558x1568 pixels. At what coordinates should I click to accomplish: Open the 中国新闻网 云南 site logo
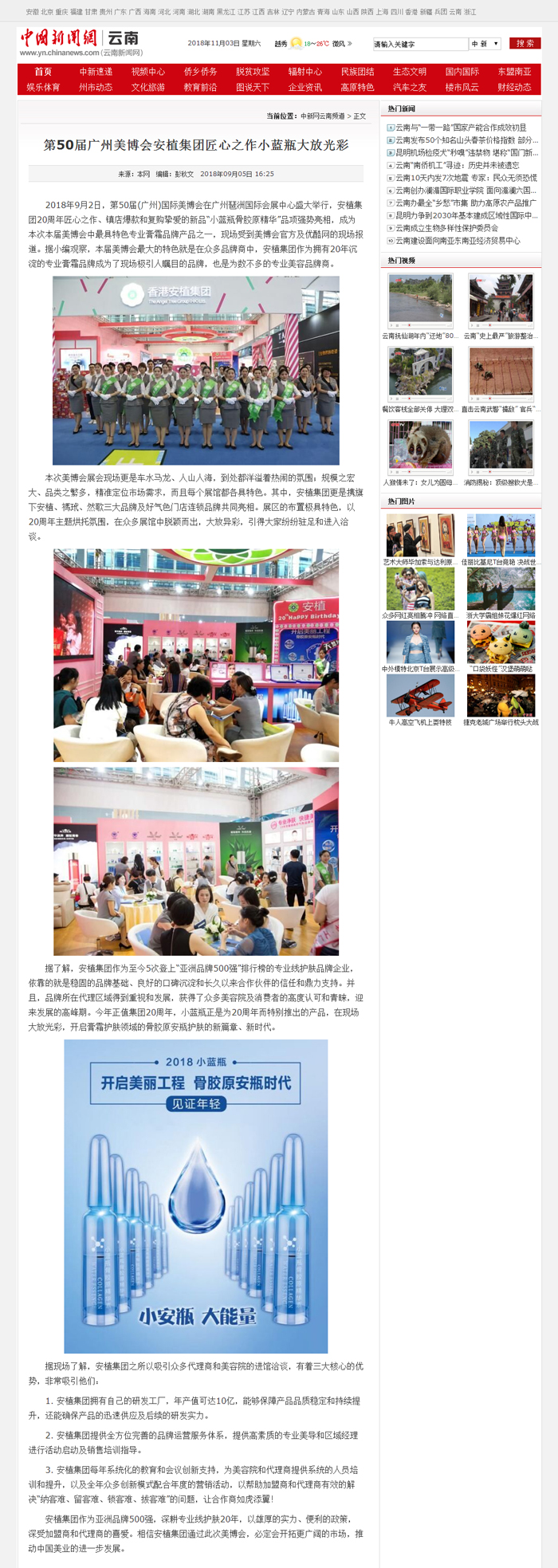pyautogui.click(x=79, y=41)
